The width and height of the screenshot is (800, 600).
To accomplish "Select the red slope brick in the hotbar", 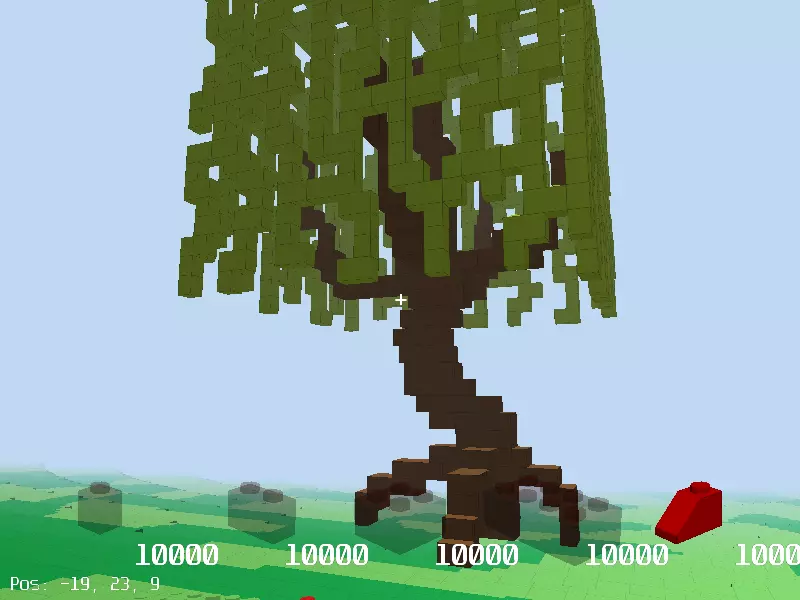I will coord(688,512).
